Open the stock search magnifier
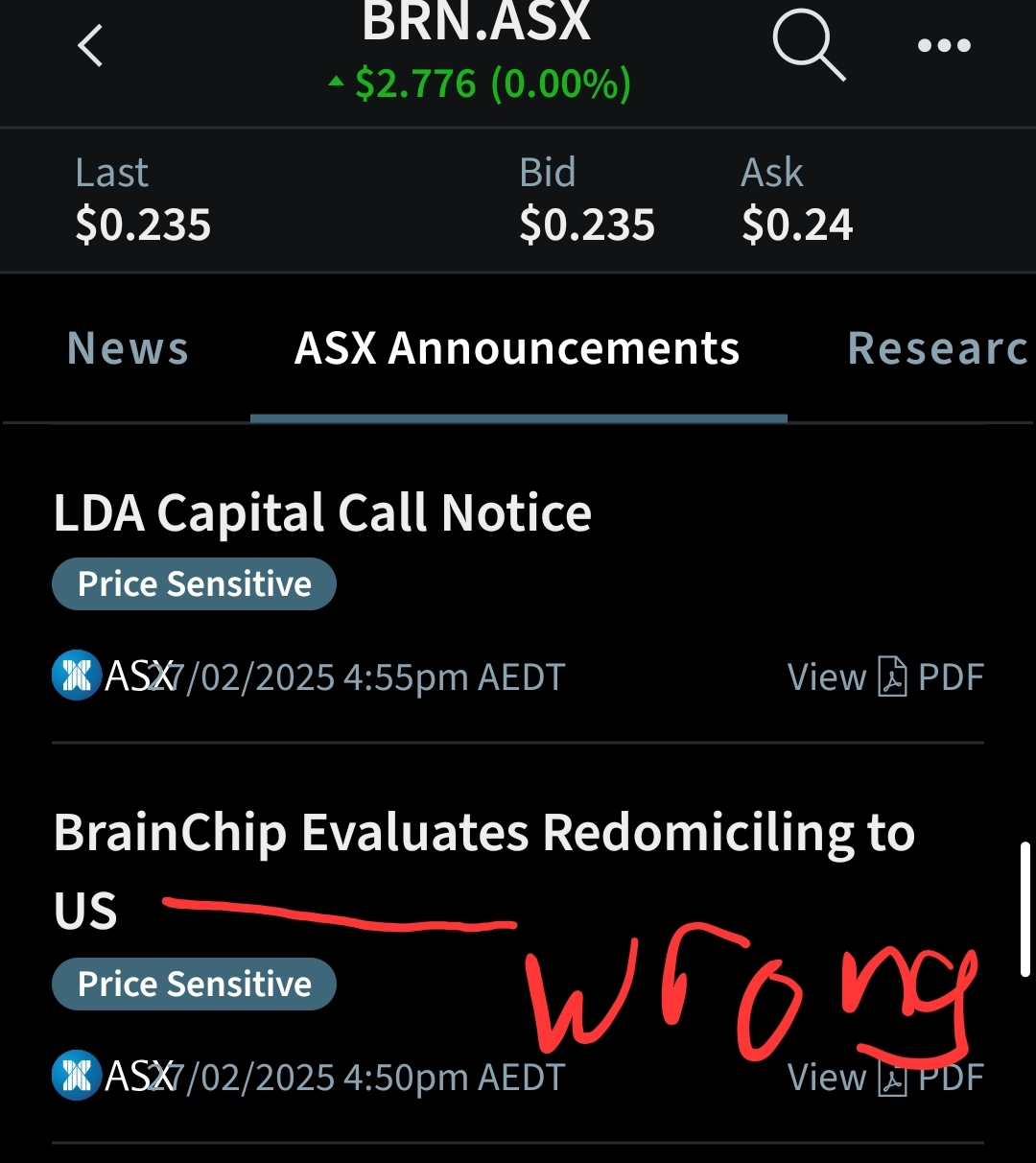The image size is (1036, 1163). pos(809,47)
